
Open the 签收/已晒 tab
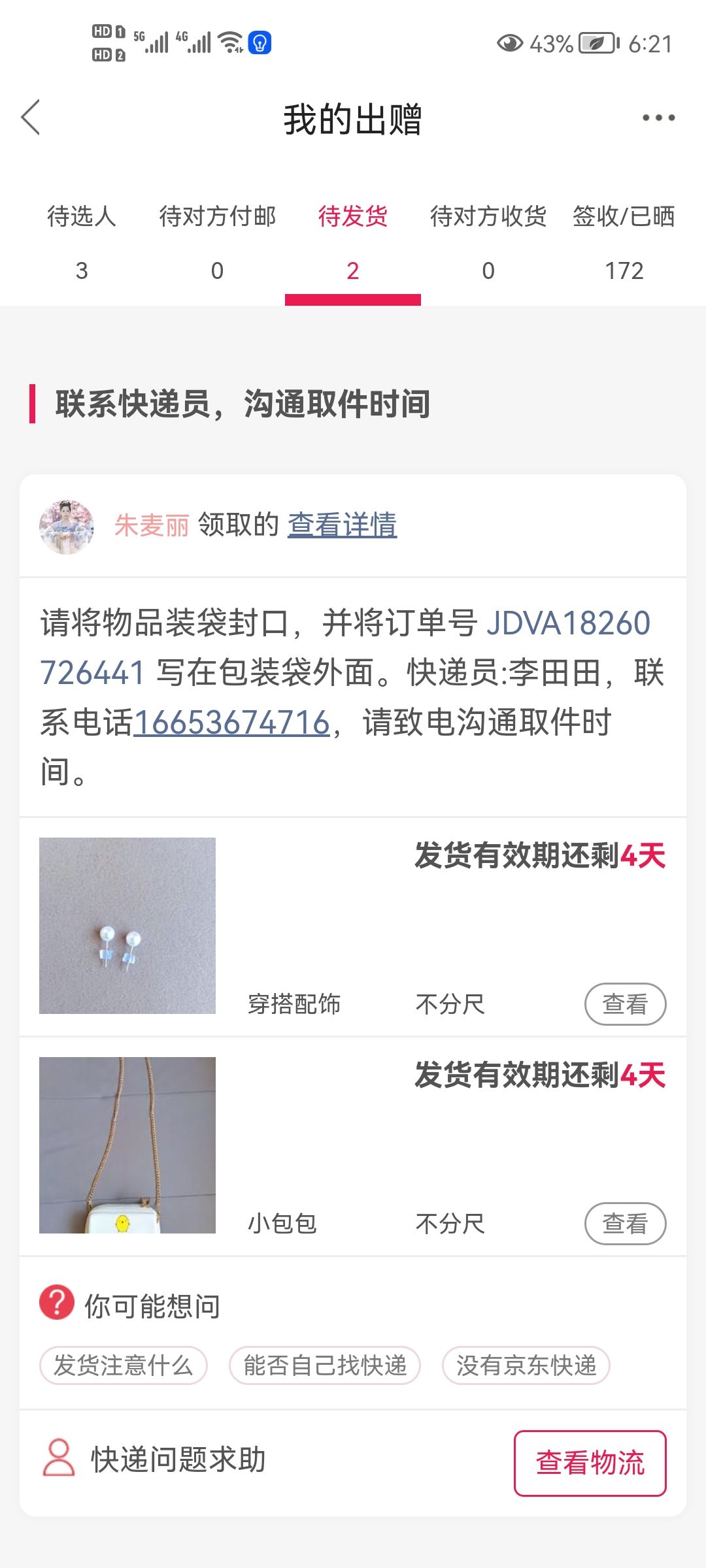[x=624, y=243]
